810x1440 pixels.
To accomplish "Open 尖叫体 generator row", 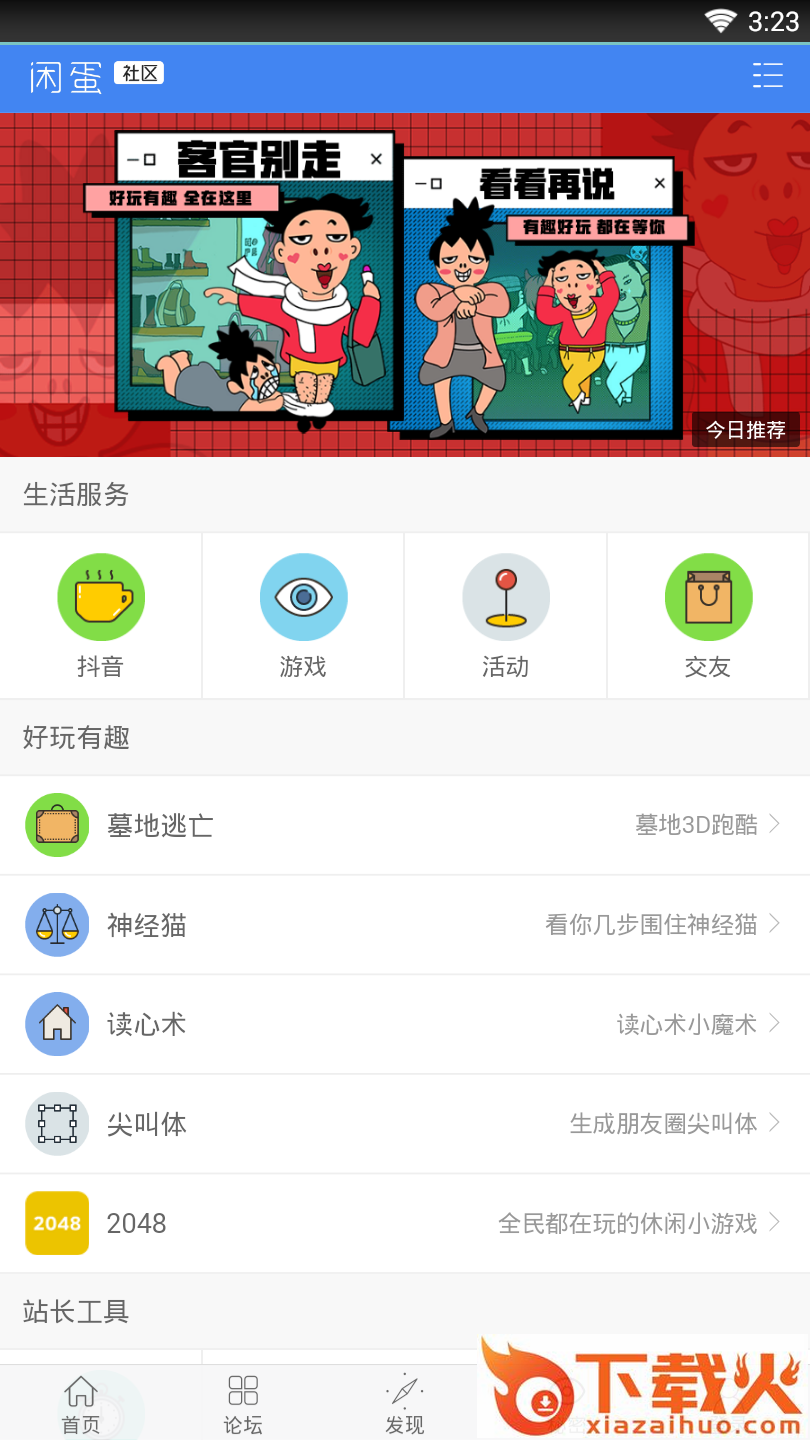I will point(404,1124).
